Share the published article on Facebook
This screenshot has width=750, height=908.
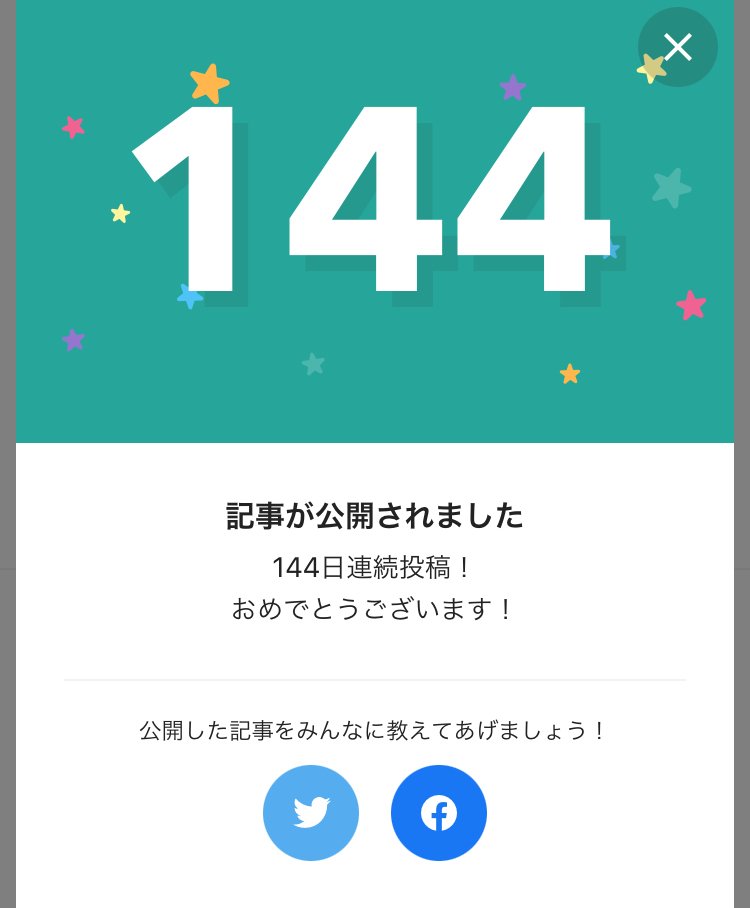coord(439,813)
